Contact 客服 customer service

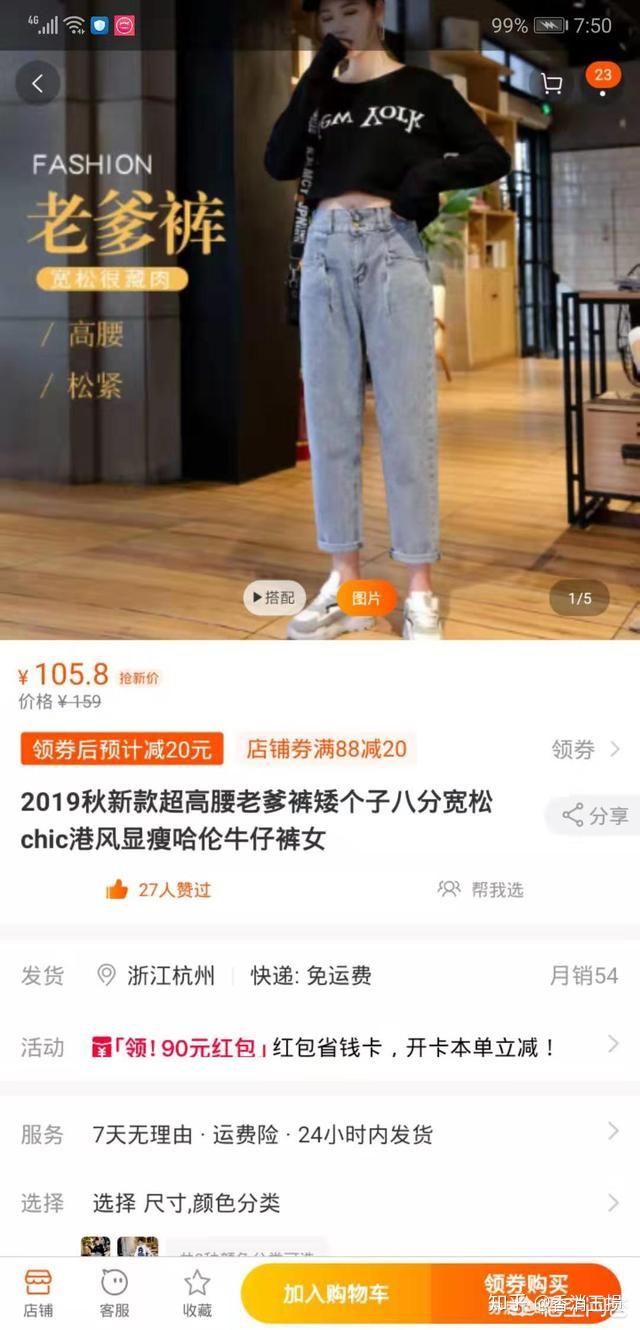[x=115, y=1293]
